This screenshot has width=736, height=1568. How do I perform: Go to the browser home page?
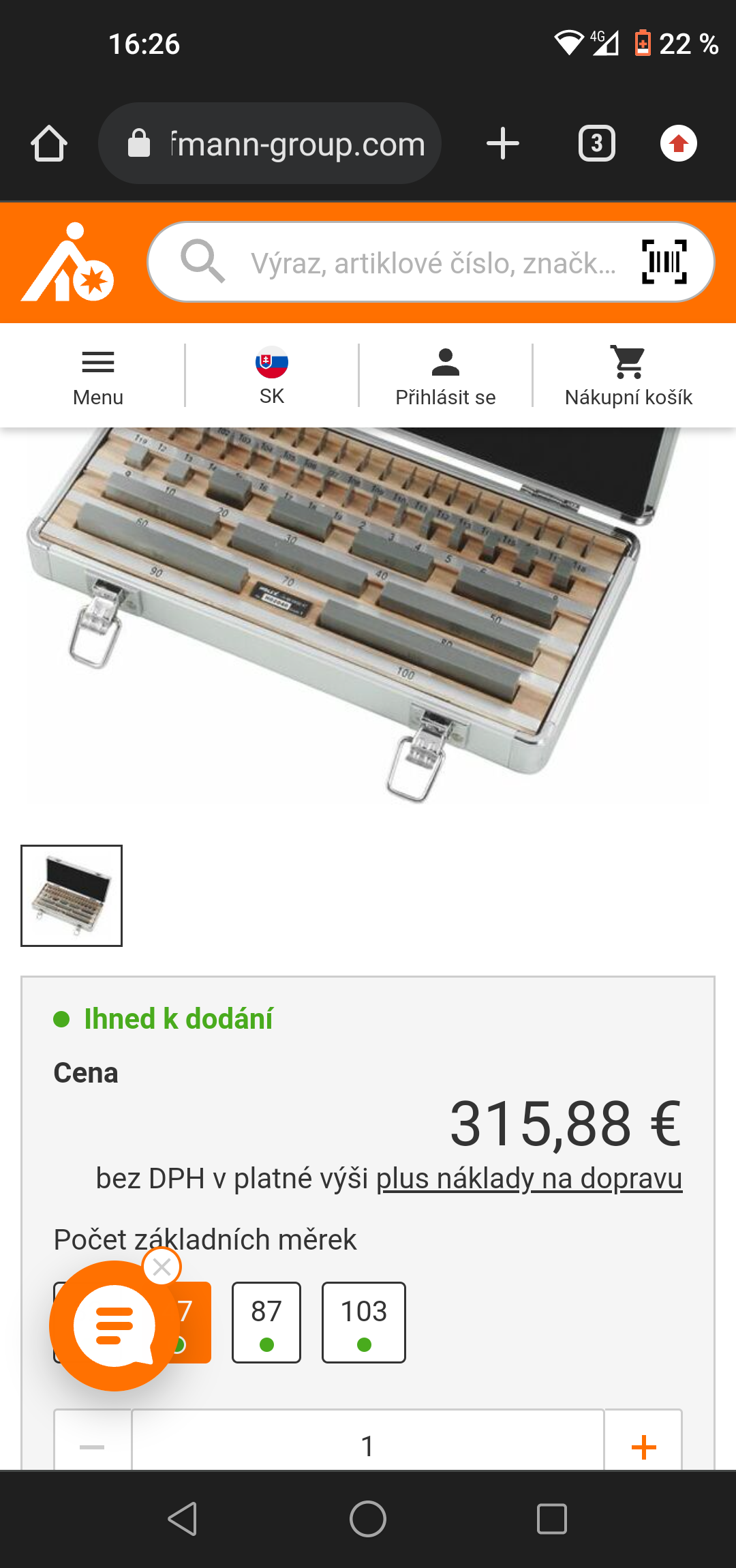tap(49, 144)
